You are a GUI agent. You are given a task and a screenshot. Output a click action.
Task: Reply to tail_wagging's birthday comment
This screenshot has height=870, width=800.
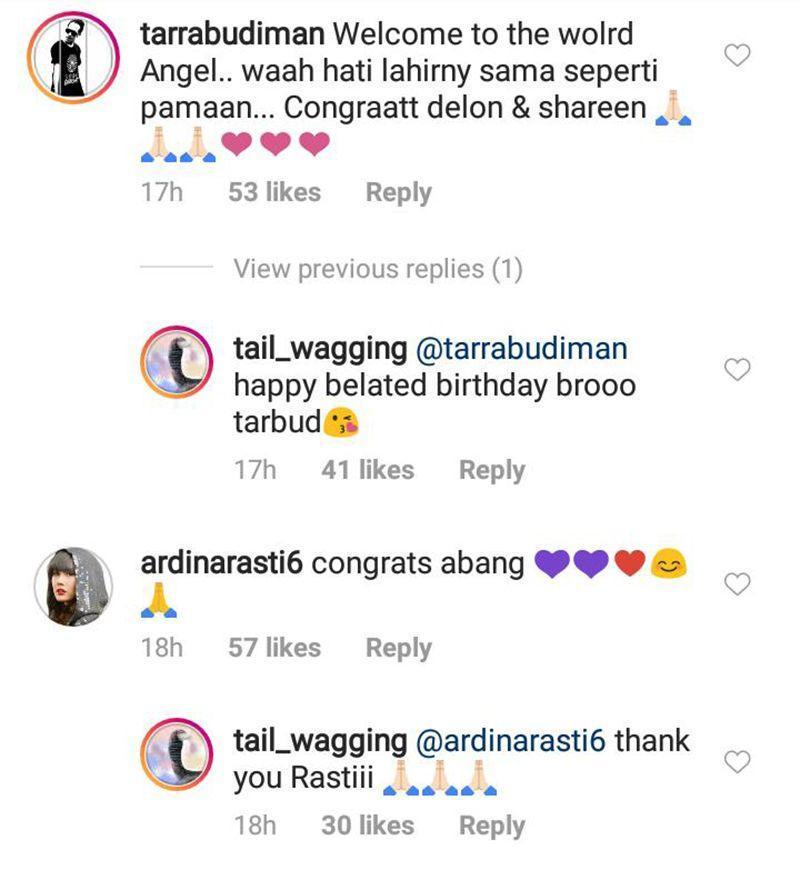(x=491, y=470)
